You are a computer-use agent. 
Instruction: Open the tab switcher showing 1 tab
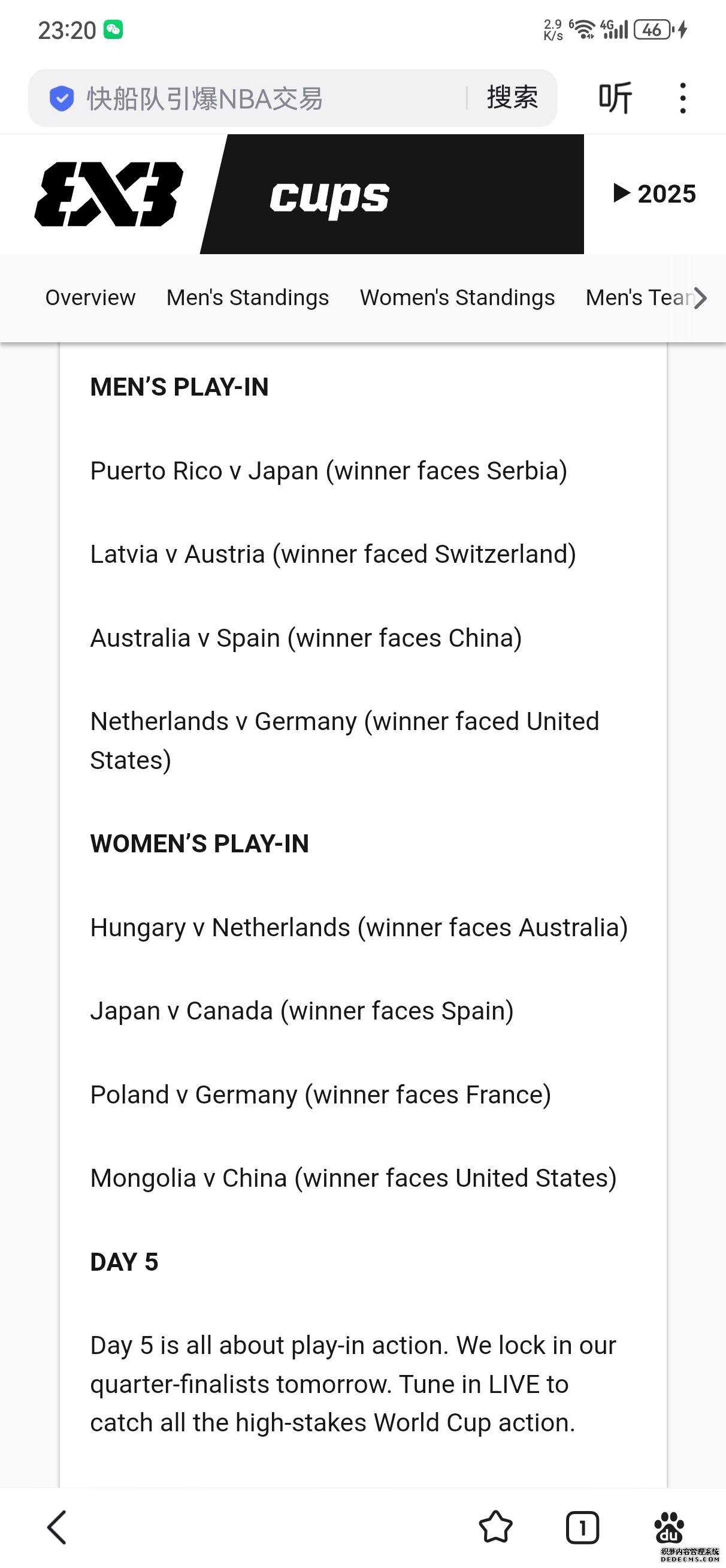582,1527
